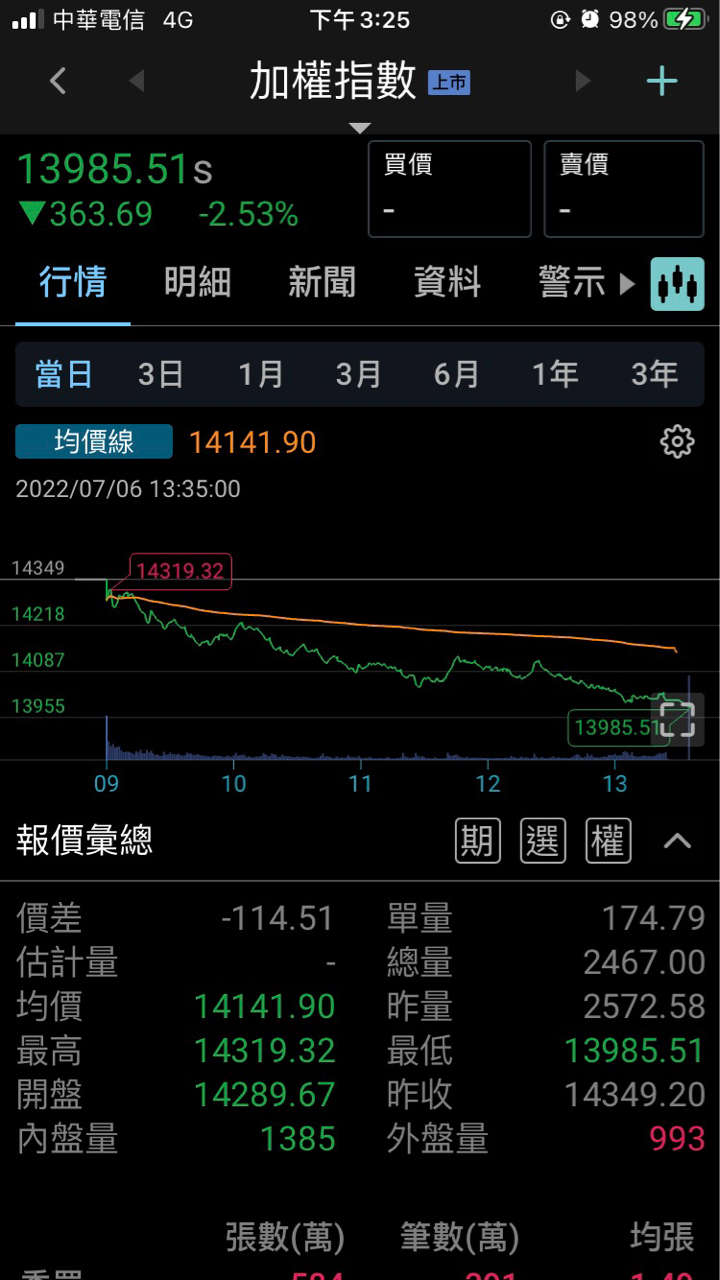Image resolution: width=720 pixels, height=1280 pixels.
Task: Switch chart range to 1月
Action: point(260,375)
